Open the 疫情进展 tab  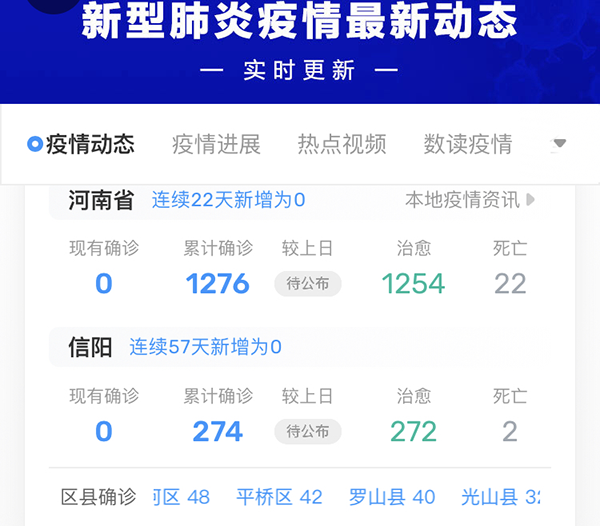216,144
